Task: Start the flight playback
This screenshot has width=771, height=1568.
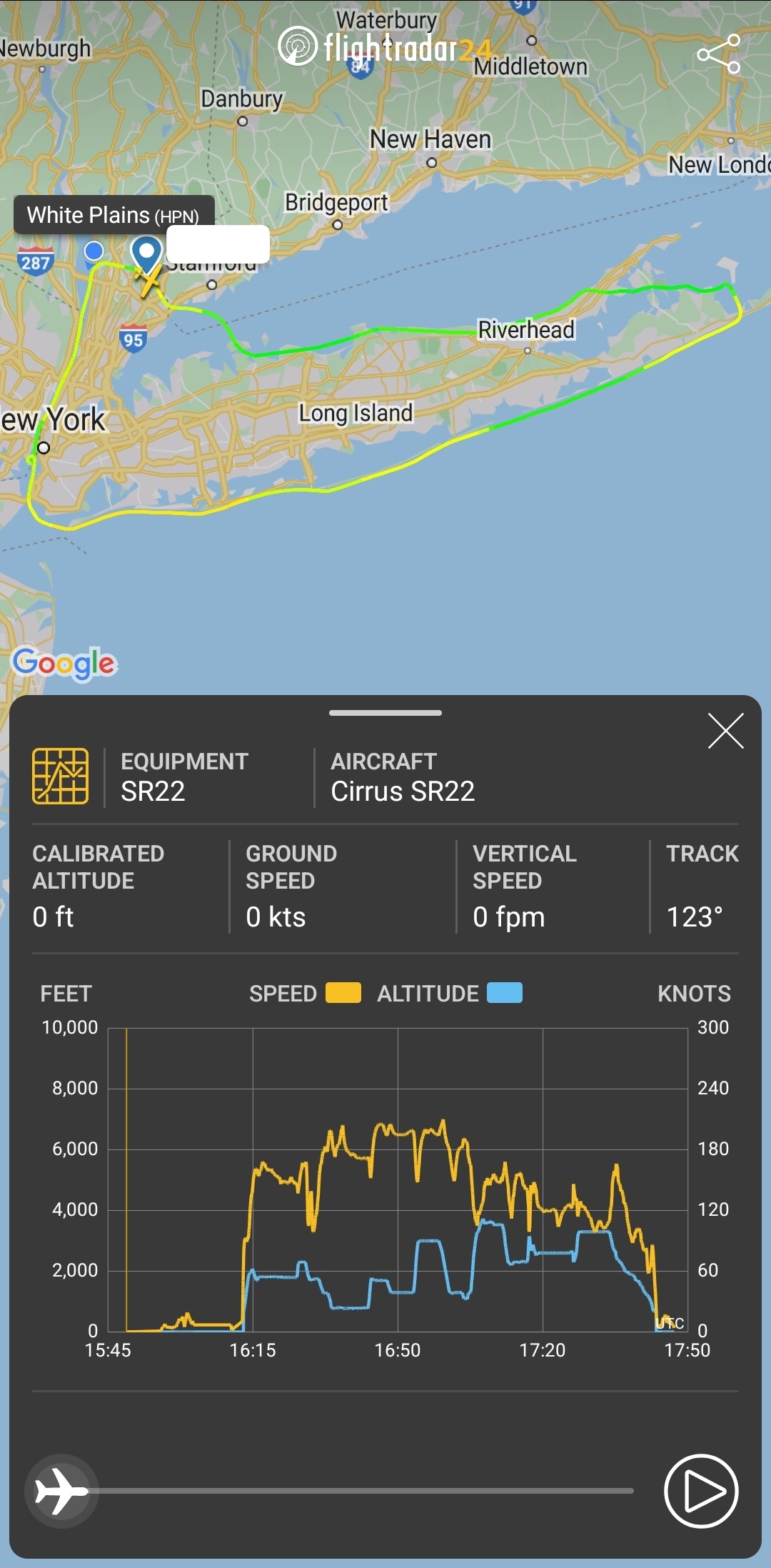Action: 701,1491
